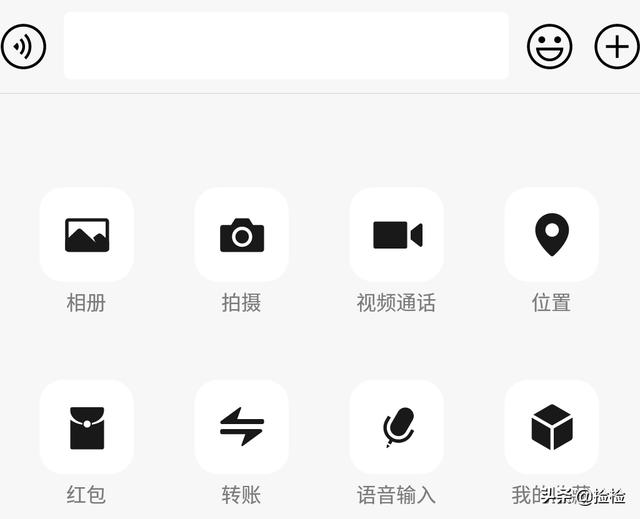Open the emoji picker
The width and height of the screenshot is (640, 519).
click(x=549, y=46)
